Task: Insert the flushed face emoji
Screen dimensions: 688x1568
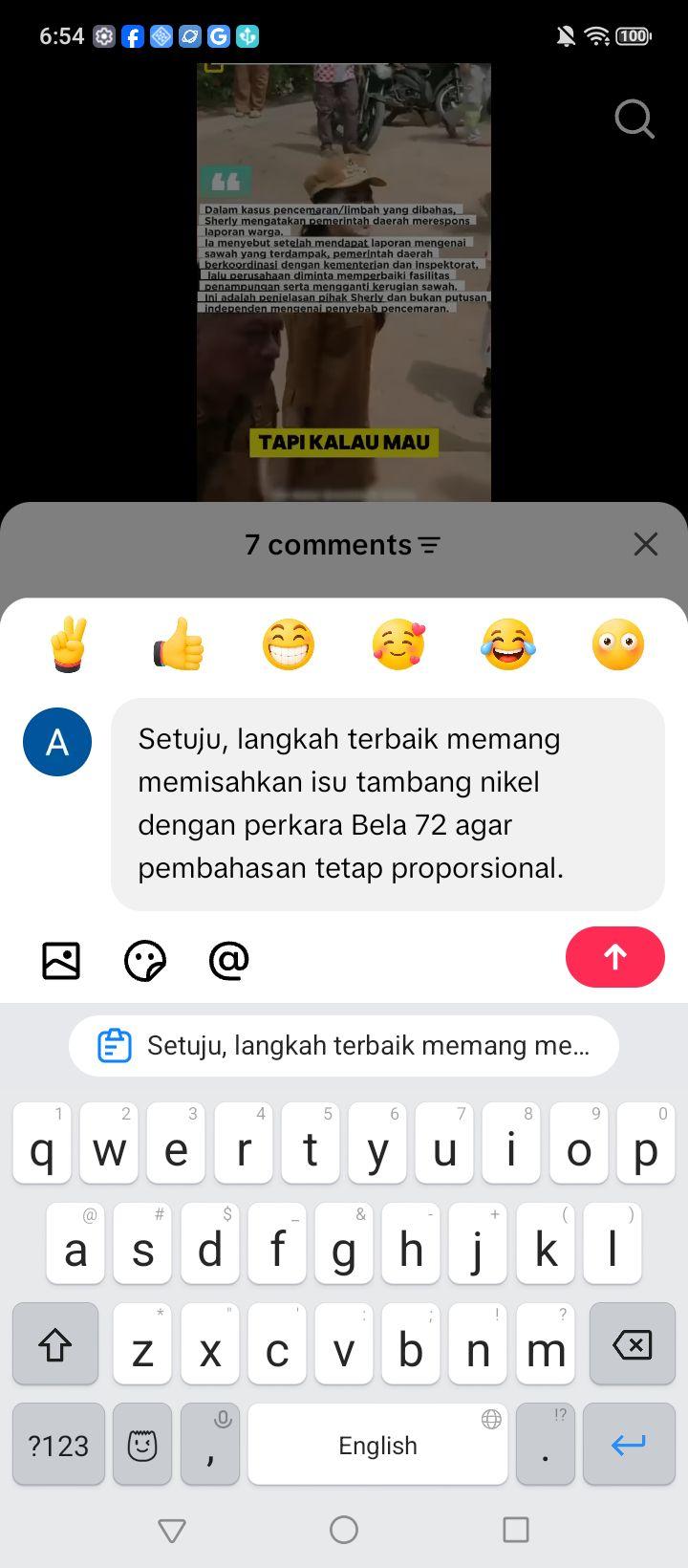Action: [x=618, y=644]
